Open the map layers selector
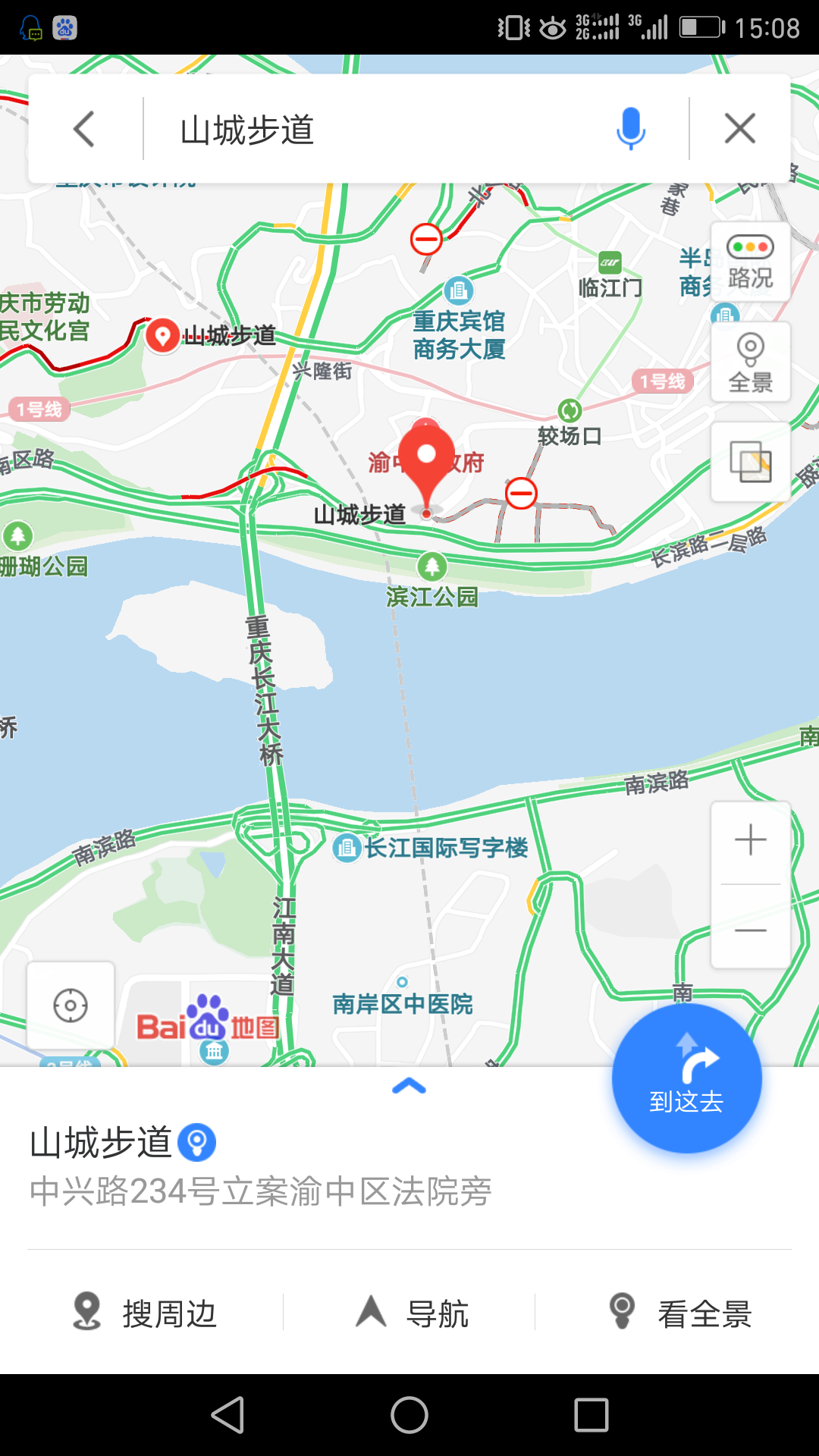This screenshot has height=1456, width=819. coord(750,462)
